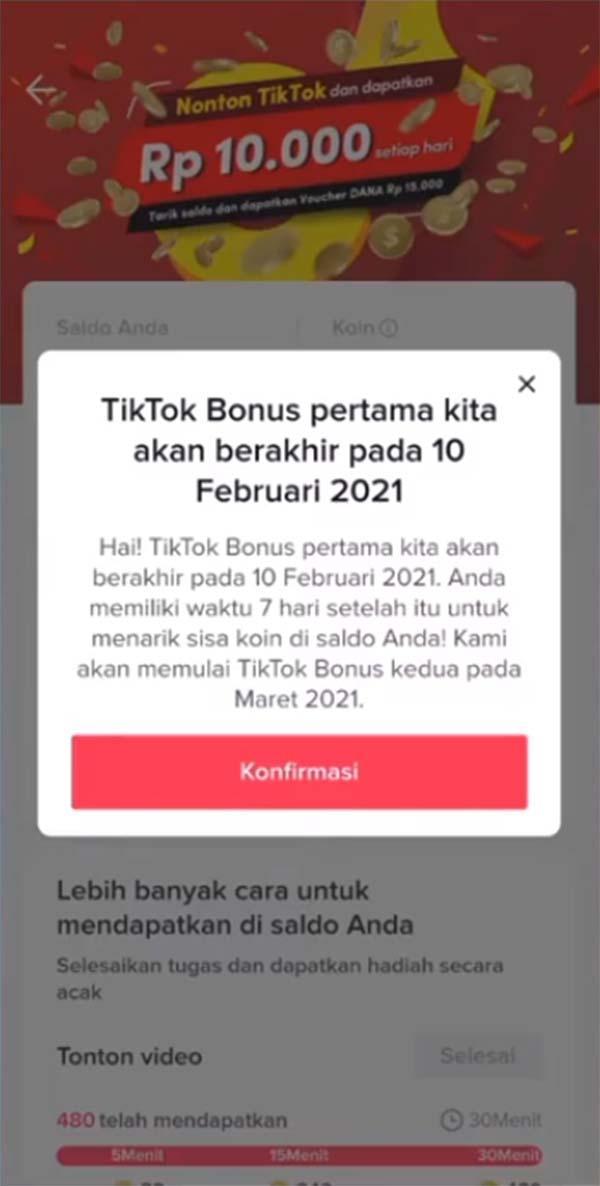
Task: Close the TikTok Bonus dialog
Action: pos(527,384)
